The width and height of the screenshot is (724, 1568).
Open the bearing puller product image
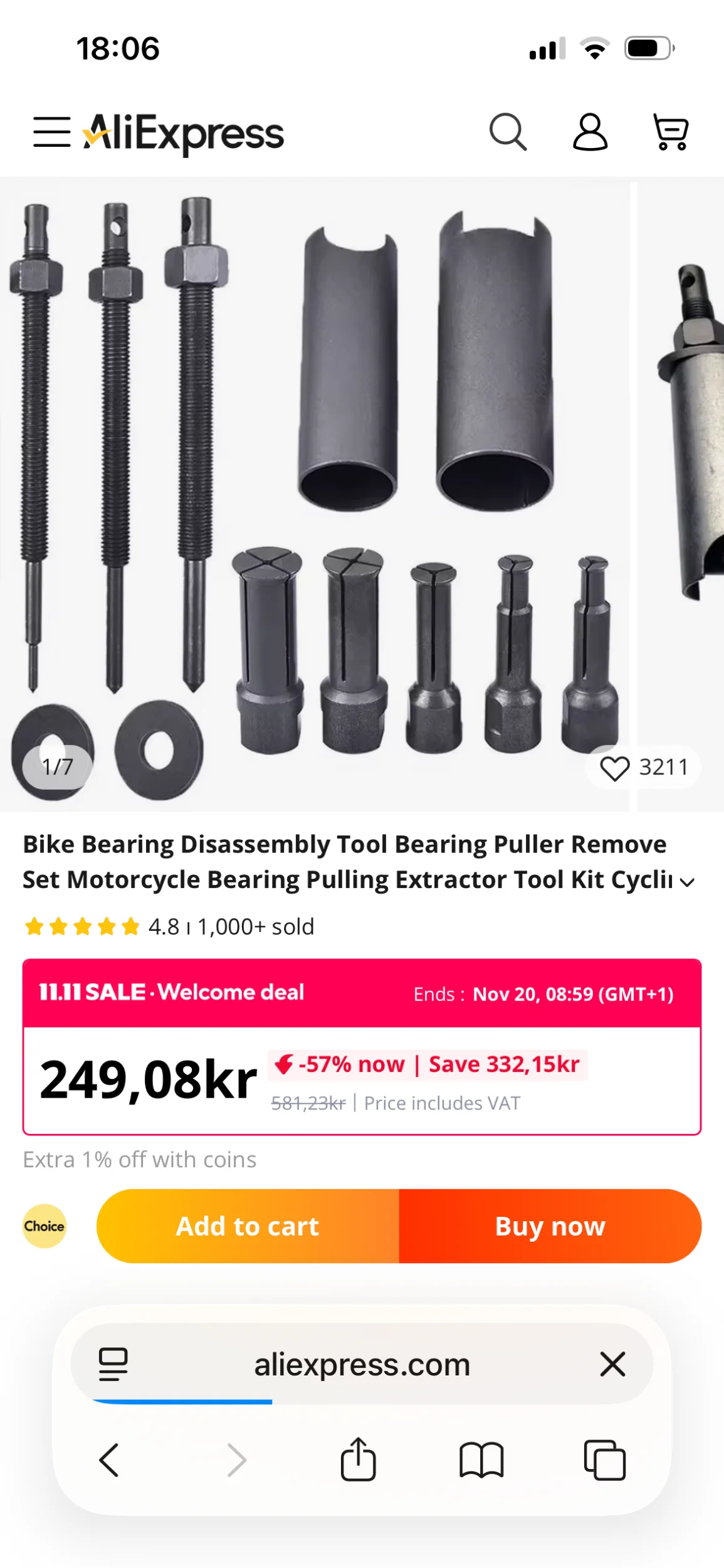pyautogui.click(x=313, y=489)
